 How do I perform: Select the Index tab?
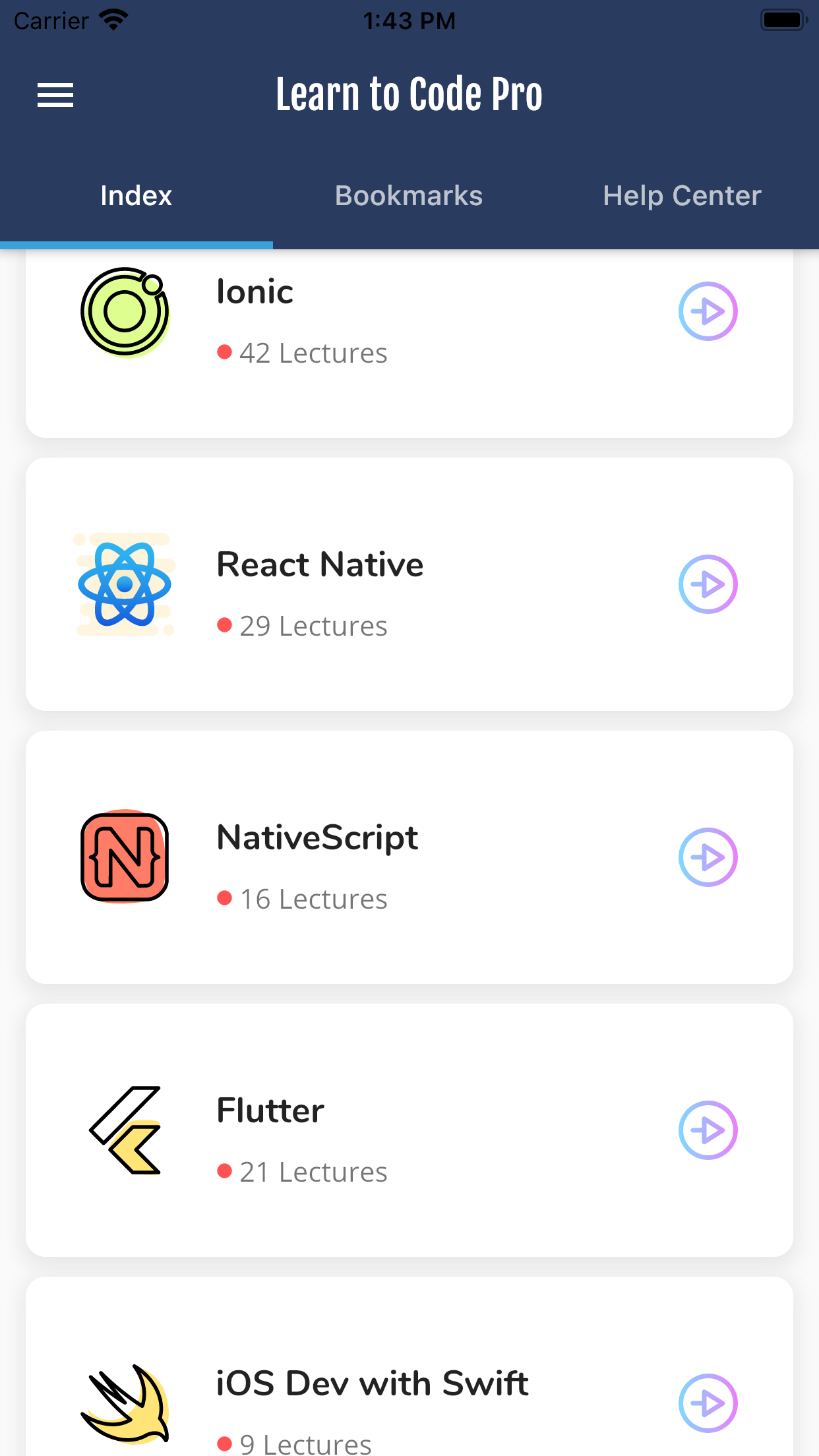pyautogui.click(x=135, y=195)
